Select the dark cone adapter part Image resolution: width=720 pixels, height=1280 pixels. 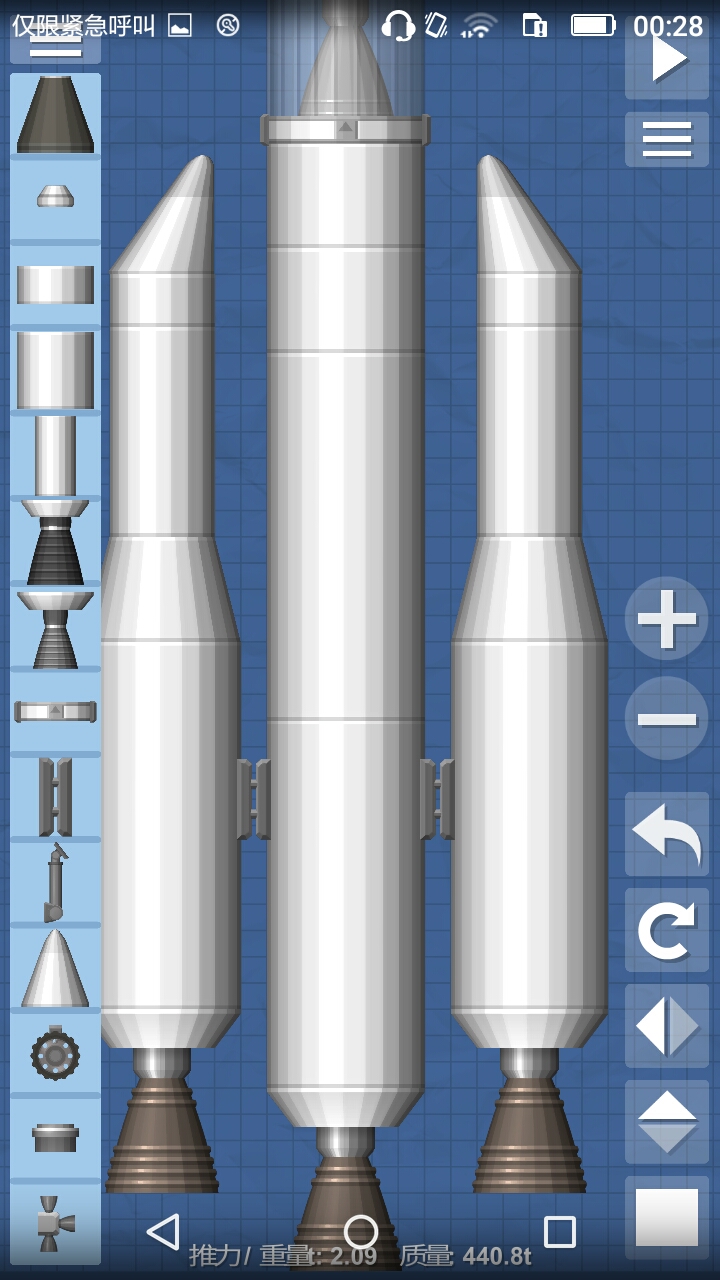[55, 115]
